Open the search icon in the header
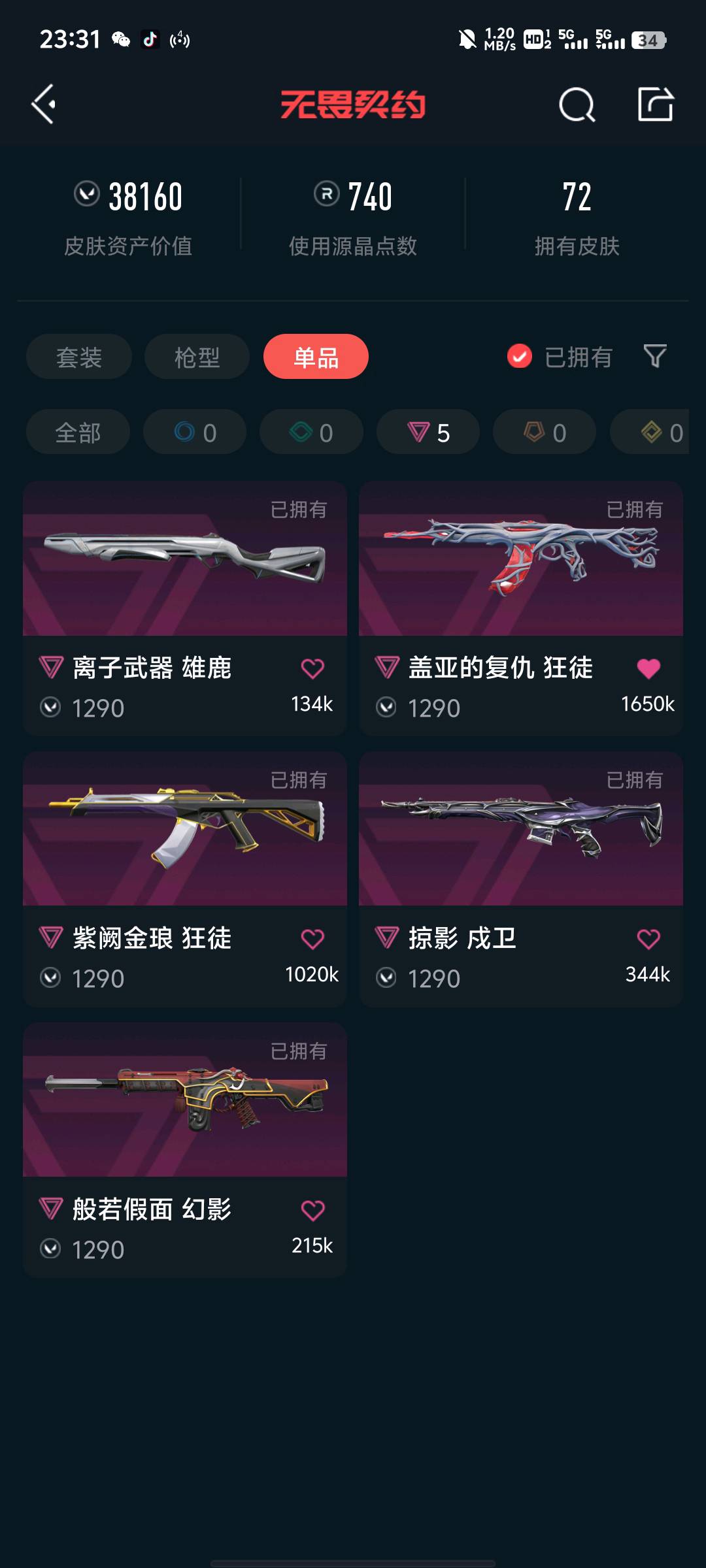The width and height of the screenshot is (706, 1568). [577, 105]
